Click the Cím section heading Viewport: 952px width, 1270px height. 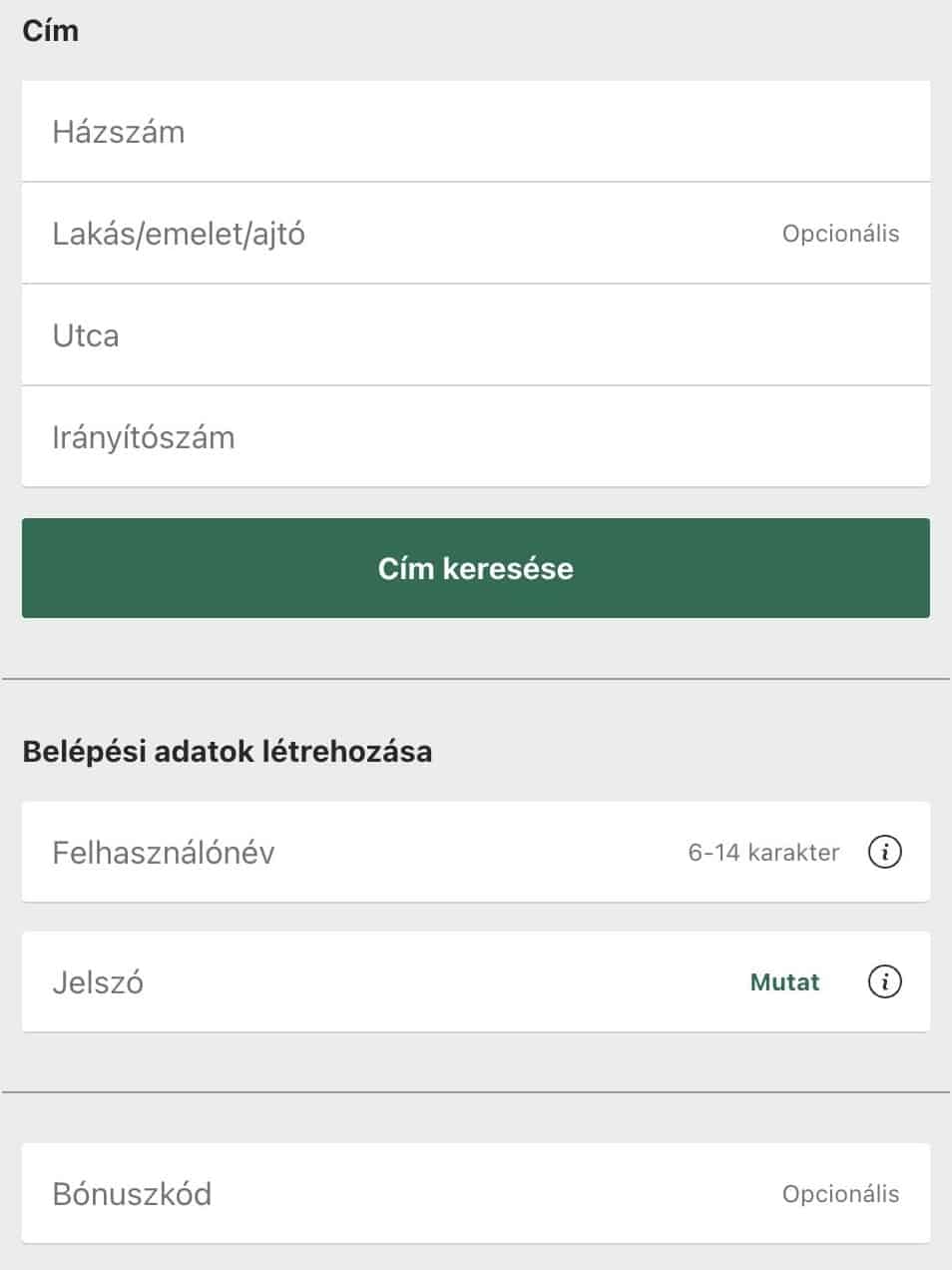[x=49, y=30]
